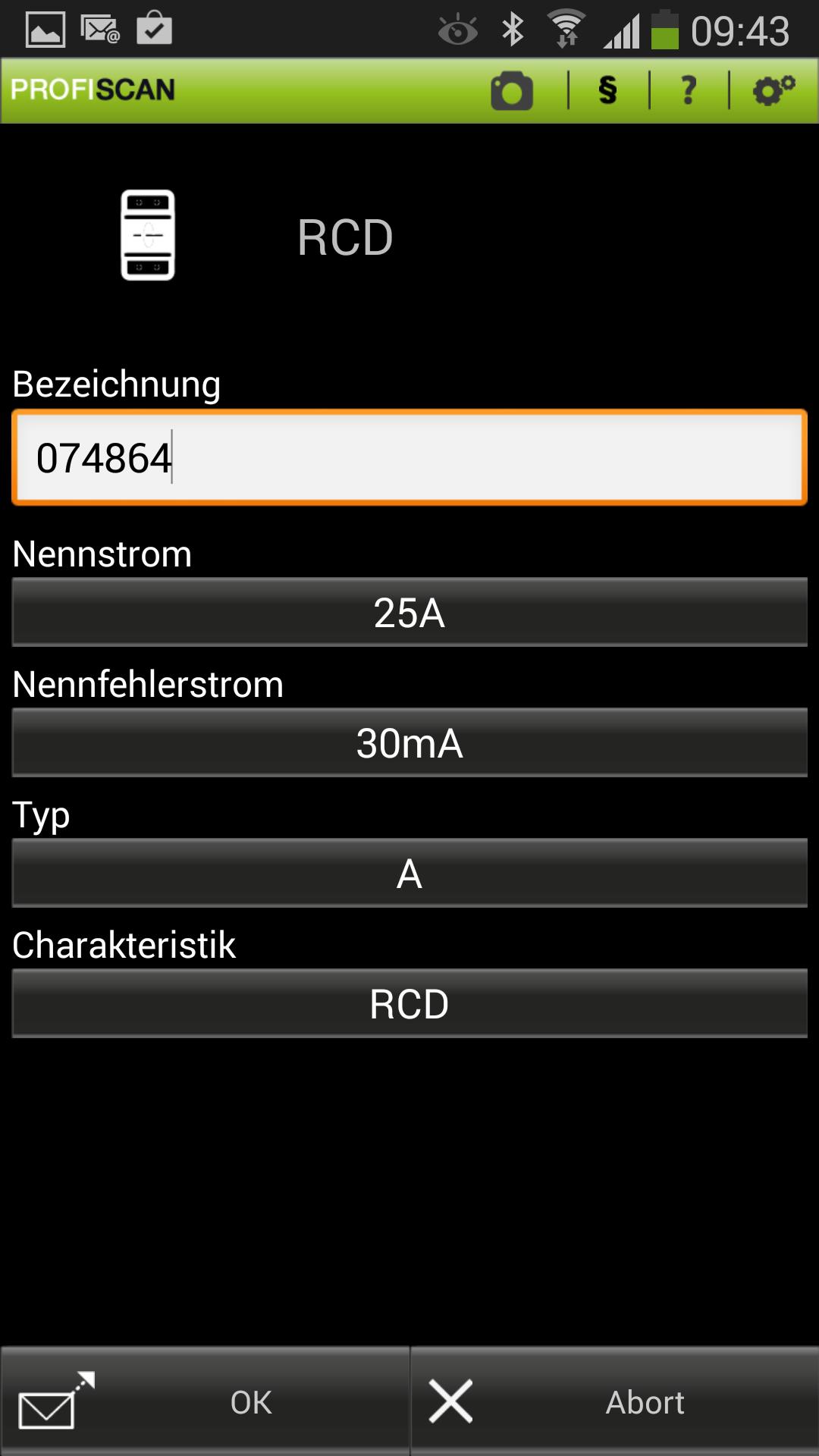
Task: Confirm the entry with OK
Action: (x=250, y=1401)
